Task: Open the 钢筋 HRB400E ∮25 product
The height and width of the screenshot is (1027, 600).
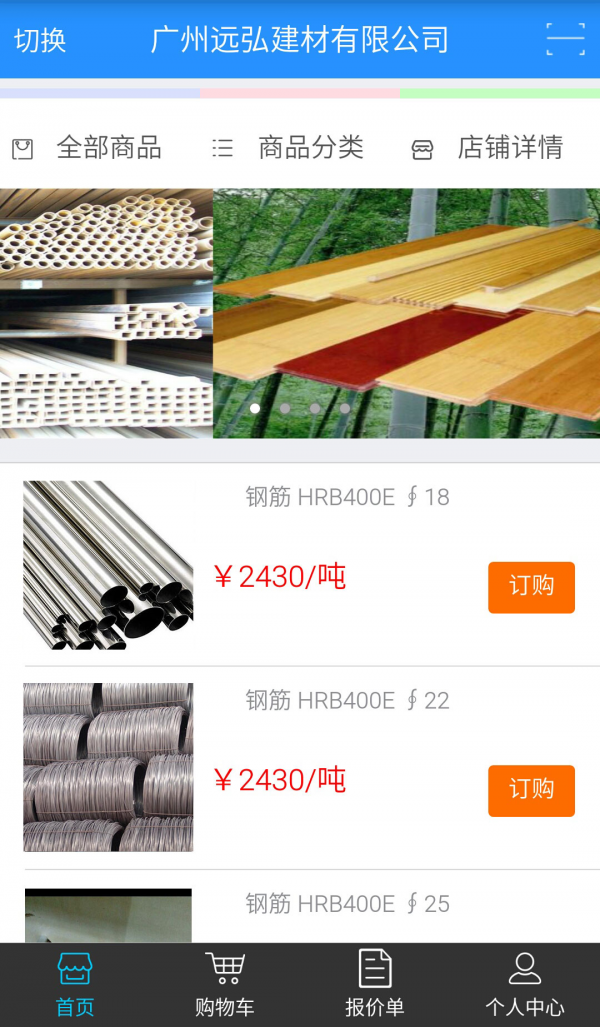Action: (x=347, y=904)
